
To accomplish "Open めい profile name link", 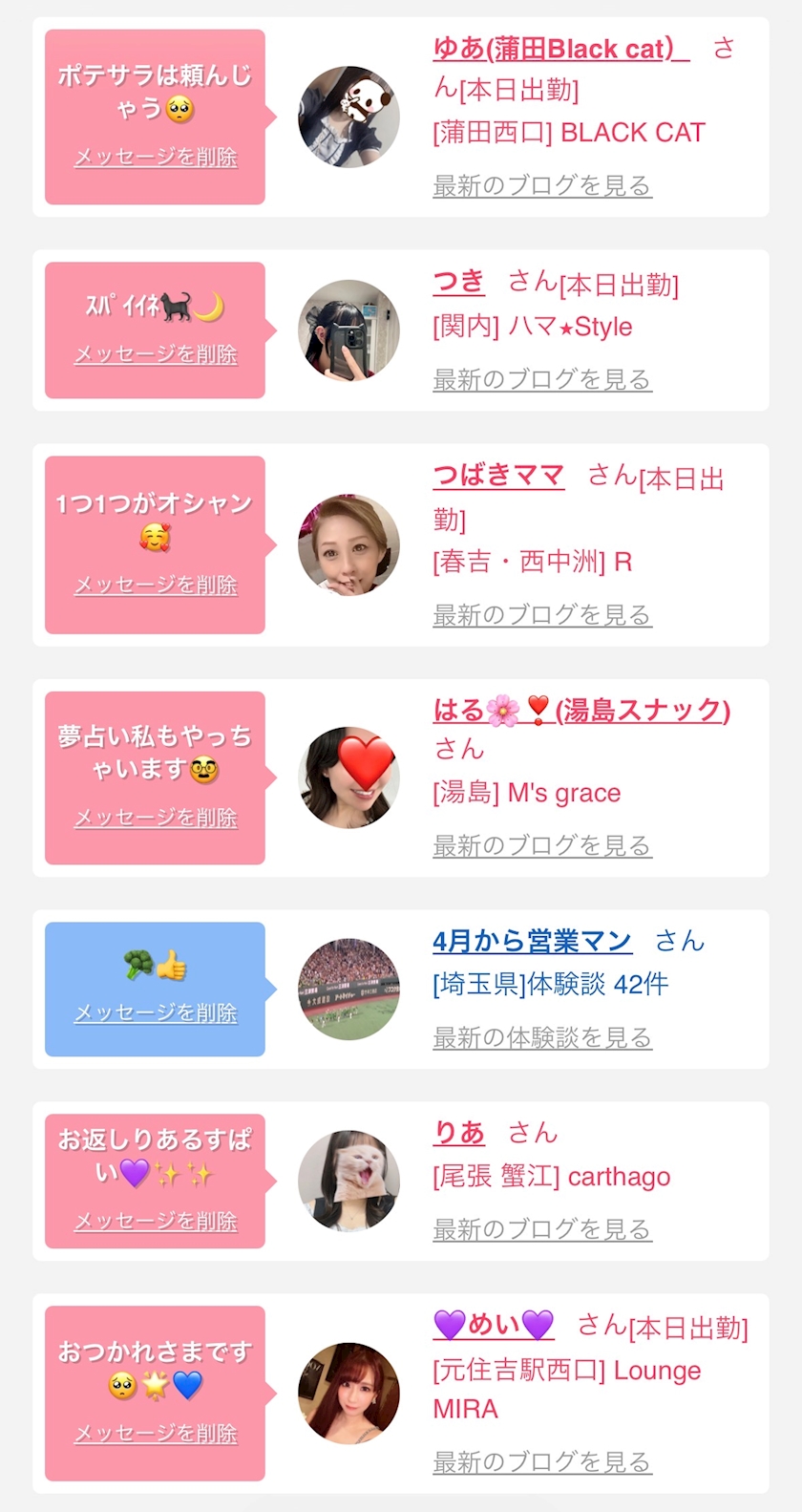I will click(494, 1325).
